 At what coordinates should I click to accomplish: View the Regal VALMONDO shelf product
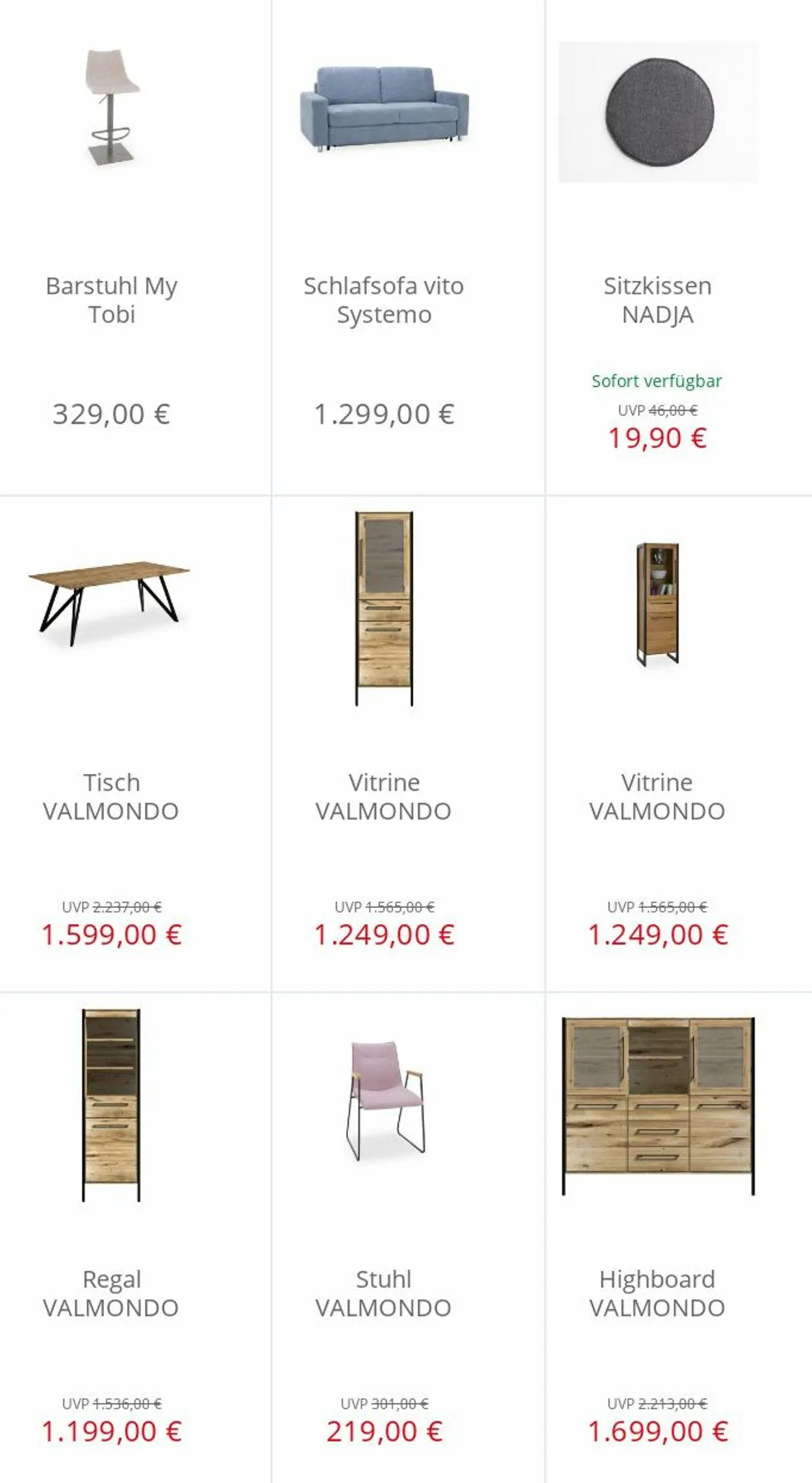coord(111,1293)
